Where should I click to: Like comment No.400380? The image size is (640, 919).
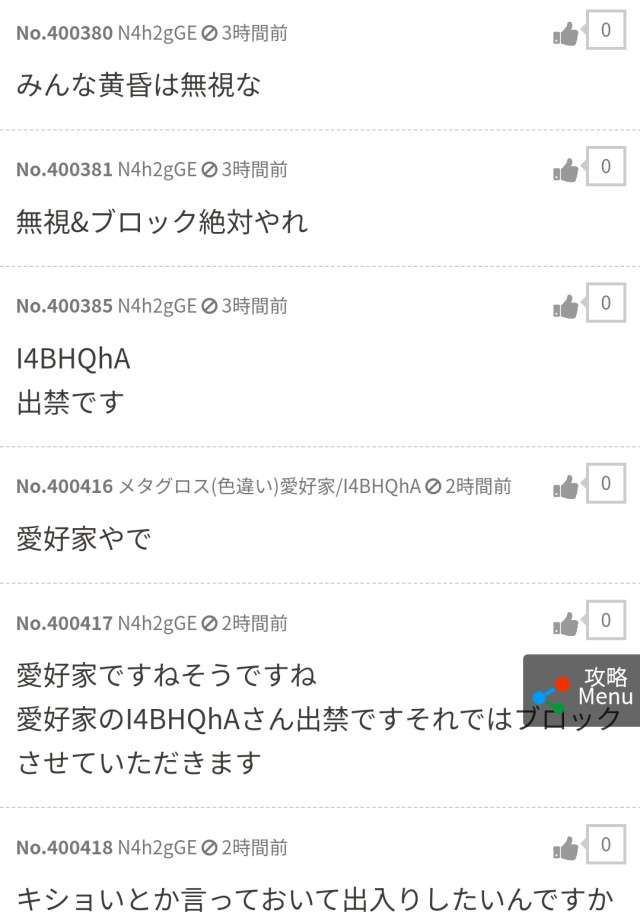[x=567, y=35]
